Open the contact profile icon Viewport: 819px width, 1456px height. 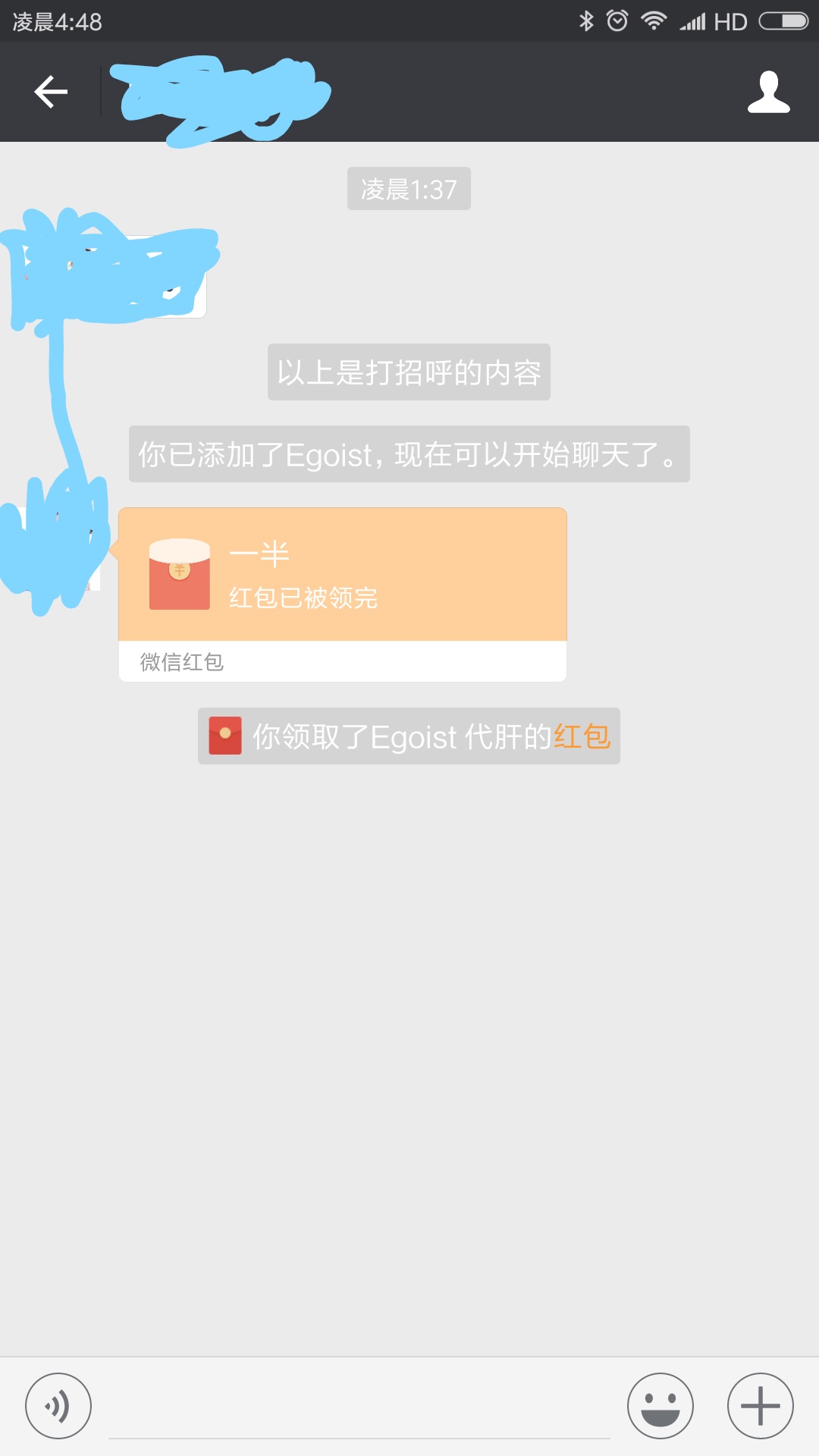coord(768,92)
